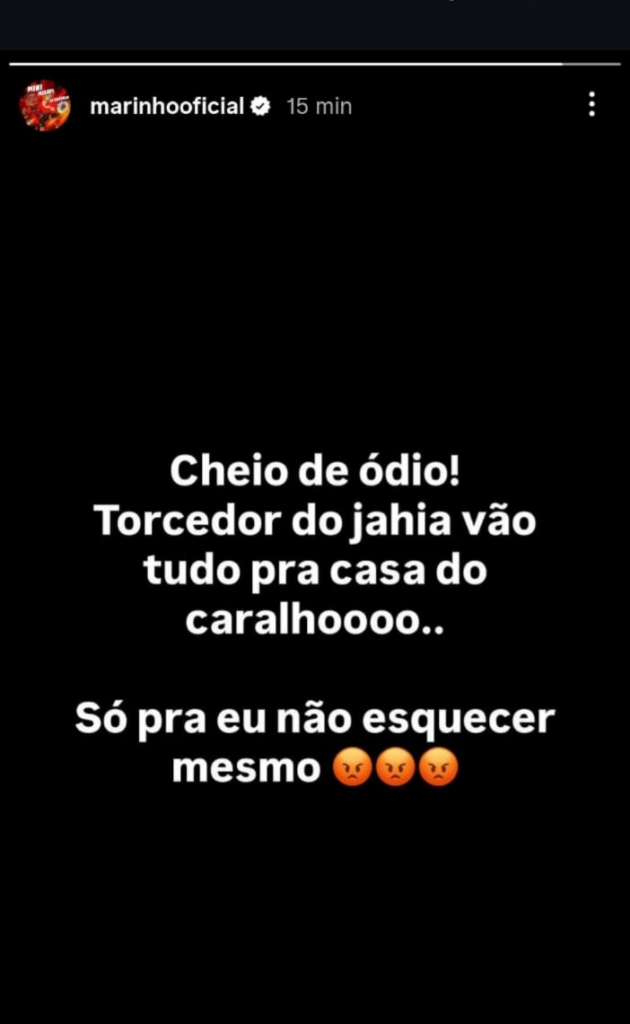Open marinhooficial's profile picture

pyautogui.click(x=44, y=105)
